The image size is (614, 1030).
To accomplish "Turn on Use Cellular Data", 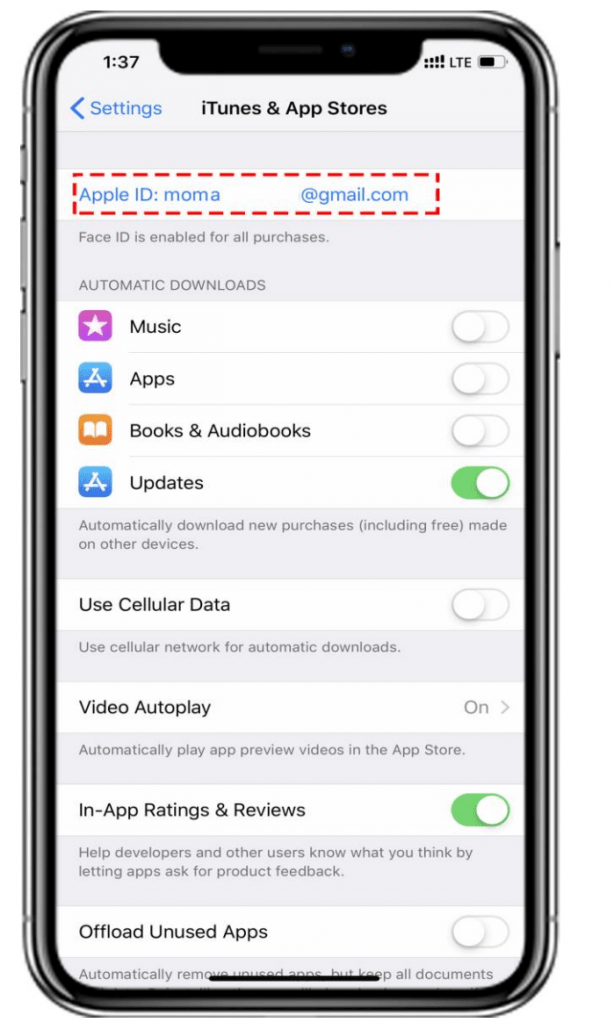I will [x=480, y=605].
